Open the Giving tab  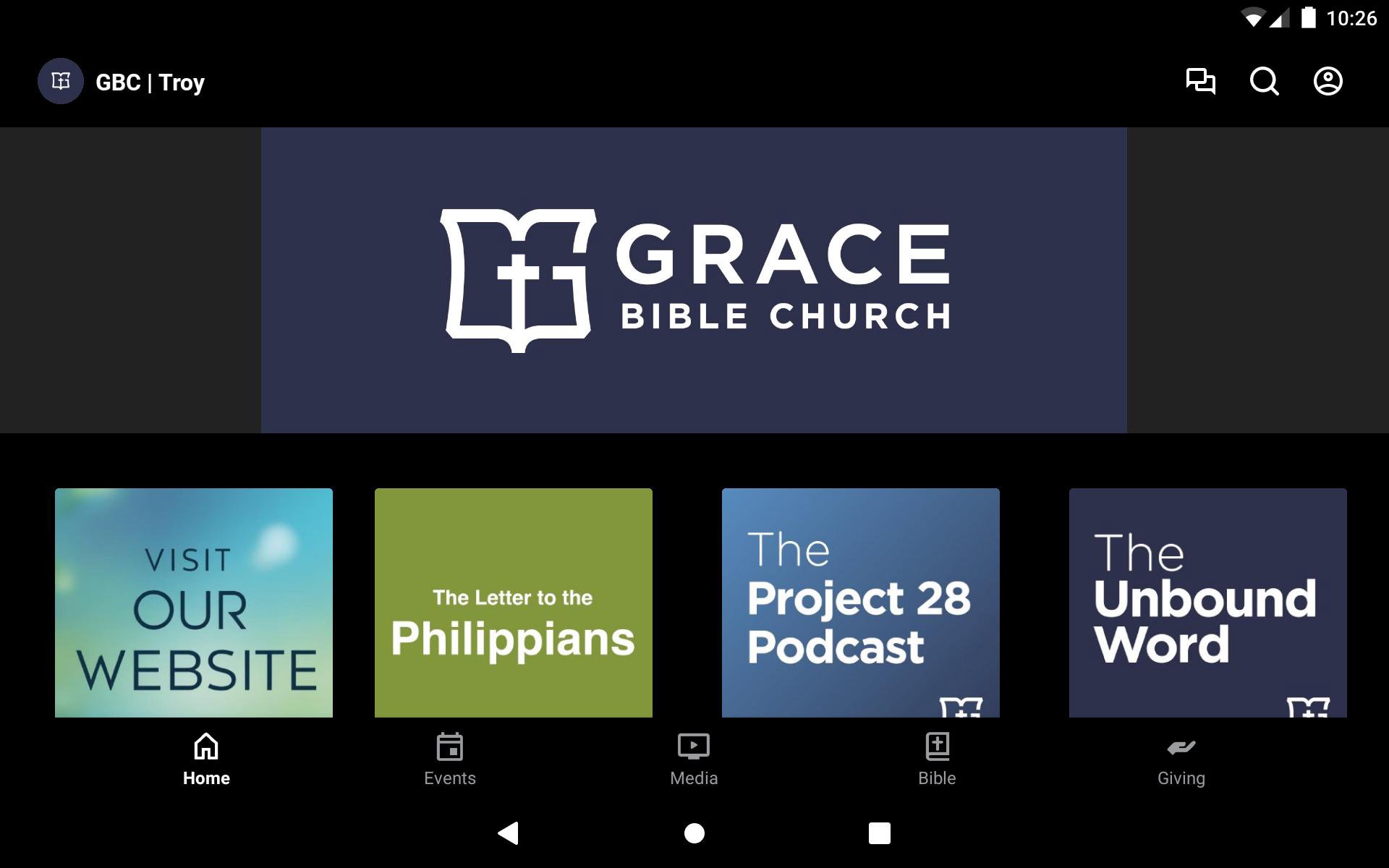[1181, 759]
